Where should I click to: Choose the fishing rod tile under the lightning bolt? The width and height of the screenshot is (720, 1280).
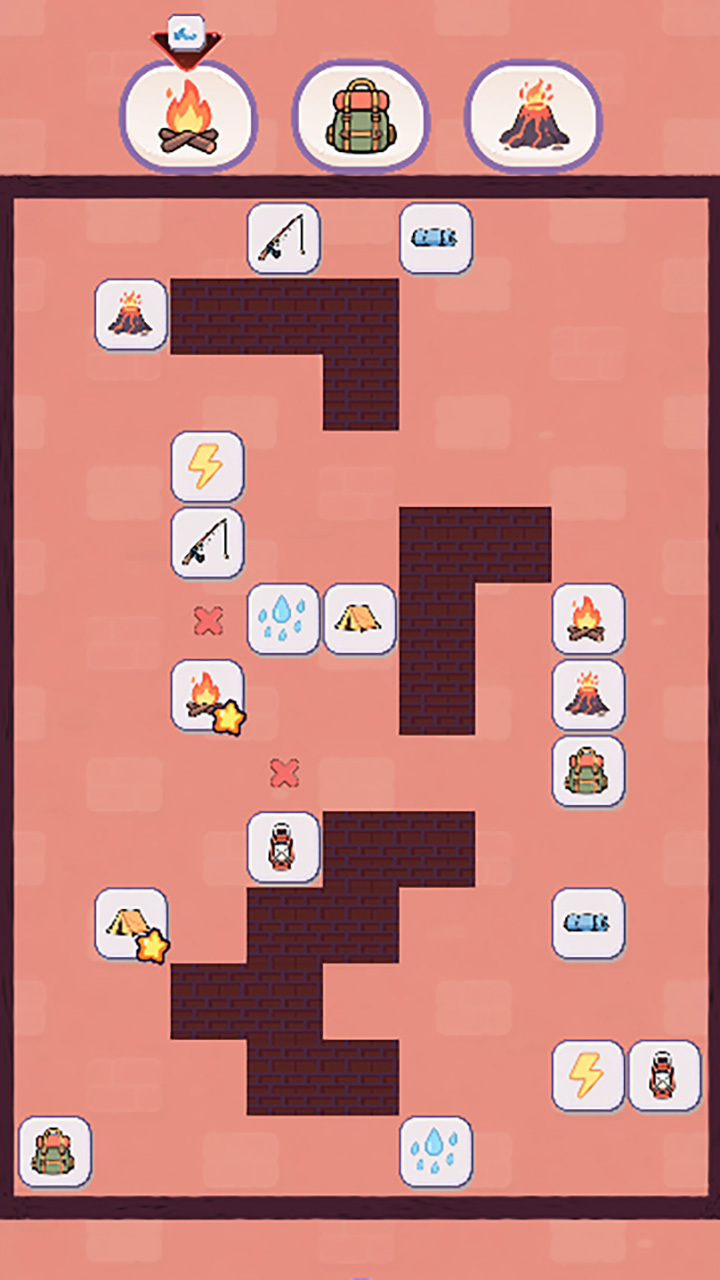pyautogui.click(x=207, y=543)
